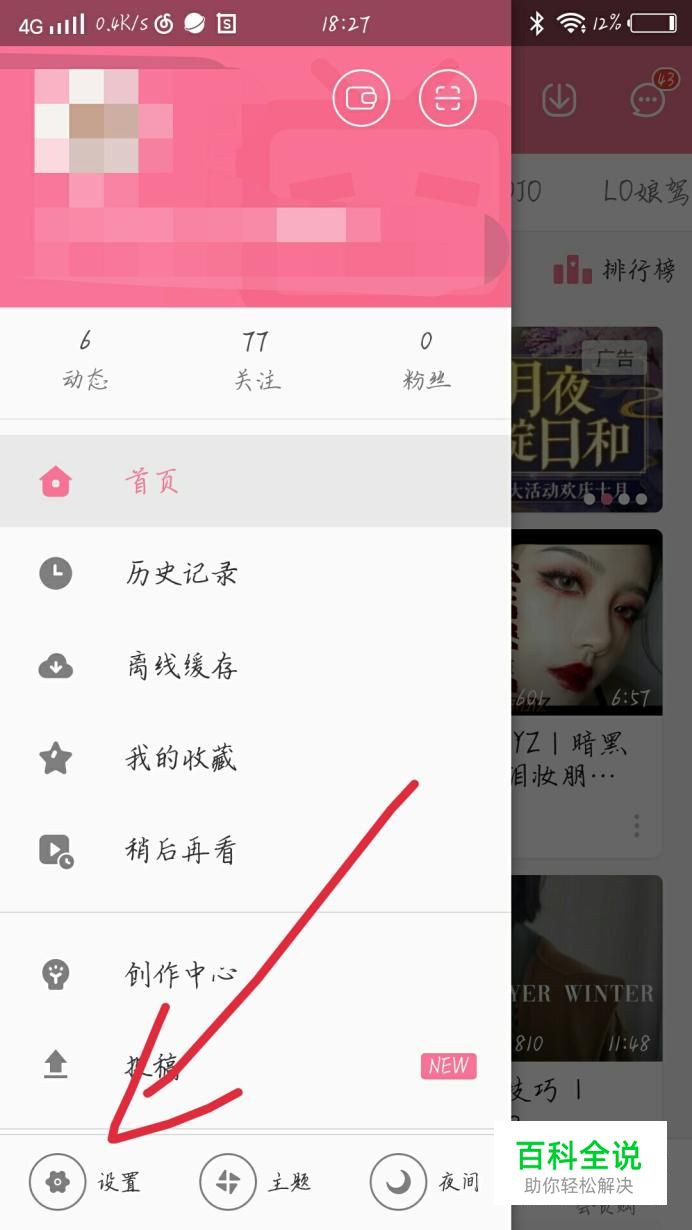The width and height of the screenshot is (692, 1230).
Task: Open the 关注 following list
Action: tap(256, 360)
